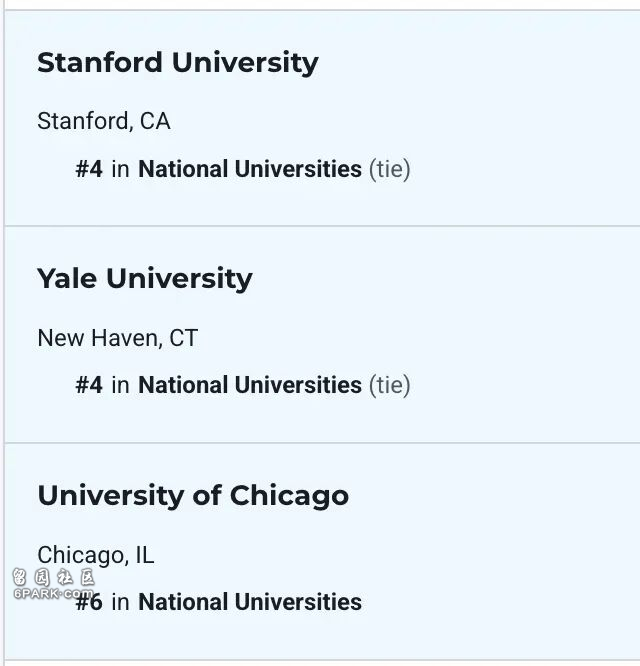The width and height of the screenshot is (640, 666).
Task: Open the Stanford University card
Action: pos(177,63)
